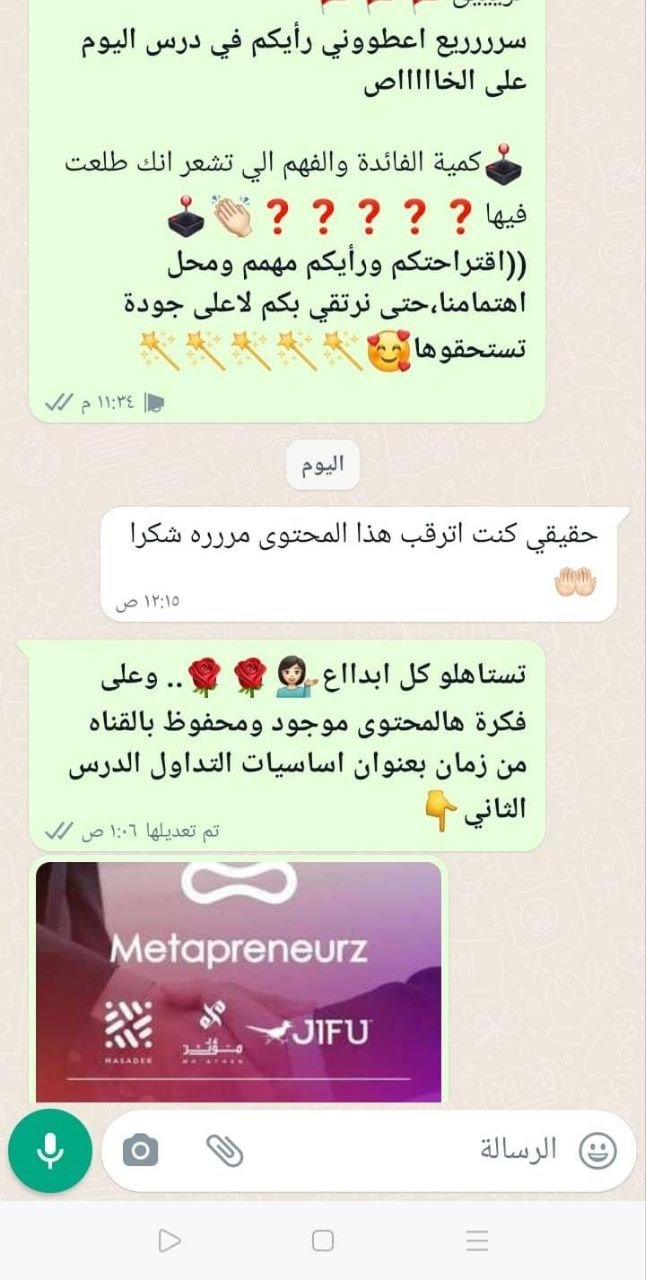The height and width of the screenshot is (1280, 646).
Task: Open the camera from the message bar
Action: pyautogui.click(x=140, y=1152)
